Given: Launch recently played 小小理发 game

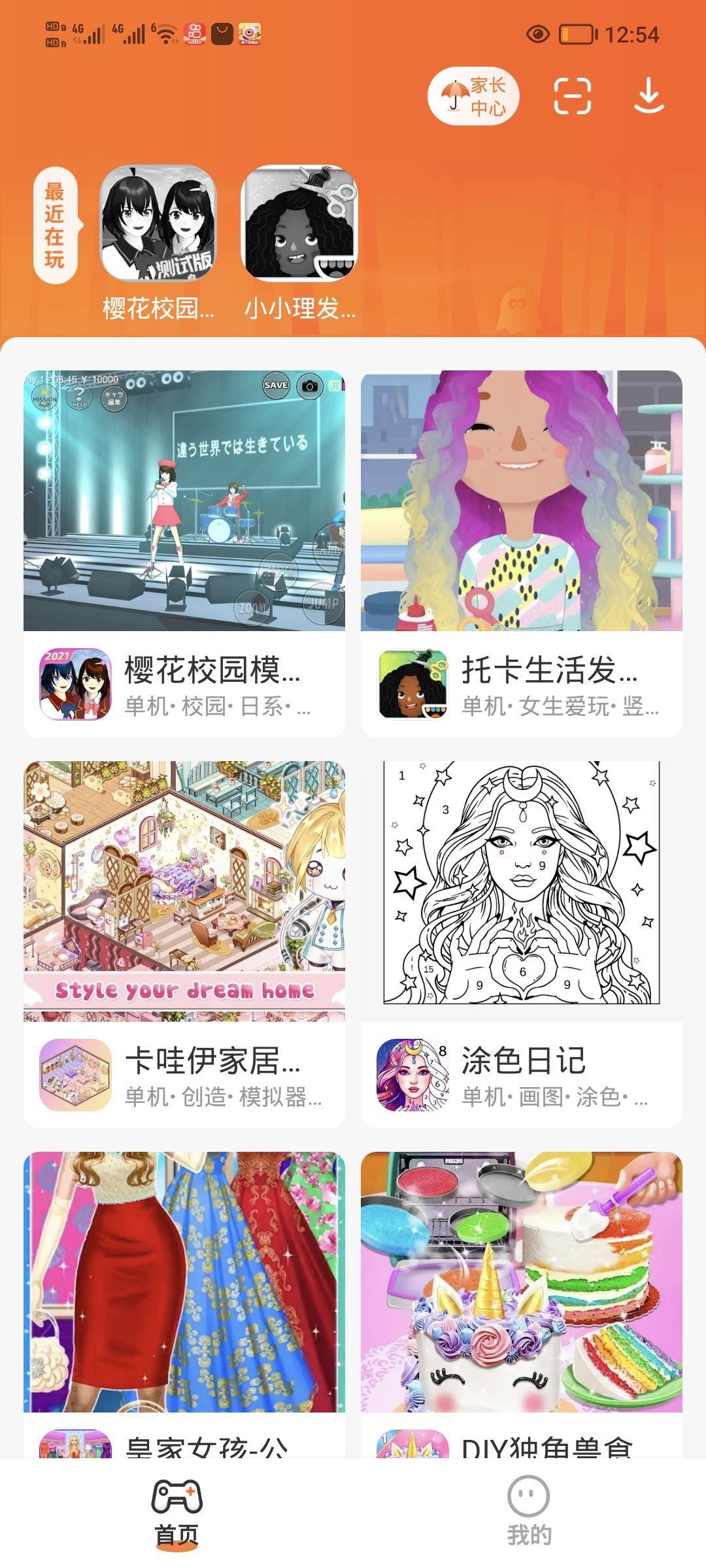Looking at the screenshot, I should pos(299,224).
